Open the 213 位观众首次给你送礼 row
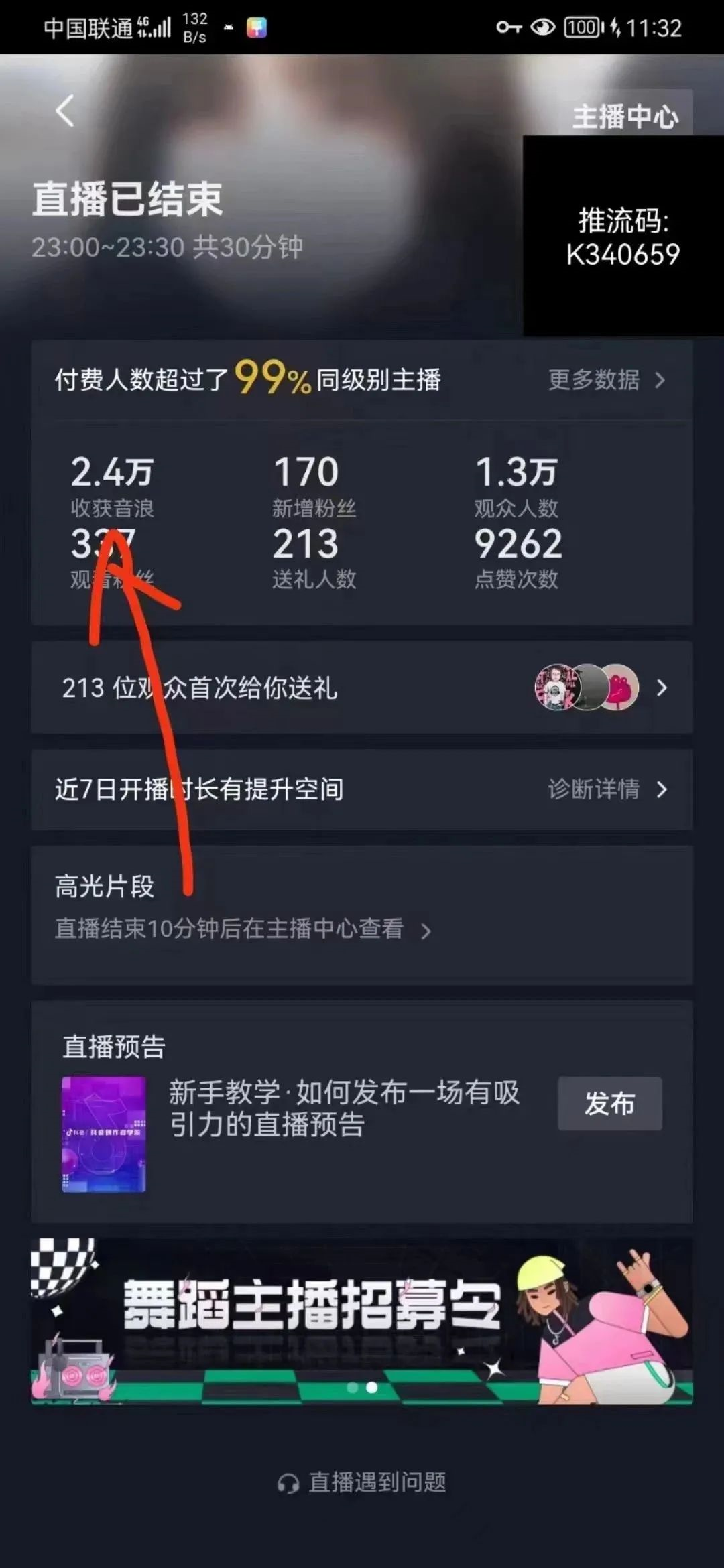This screenshot has width=724, height=1568. pos(362,688)
